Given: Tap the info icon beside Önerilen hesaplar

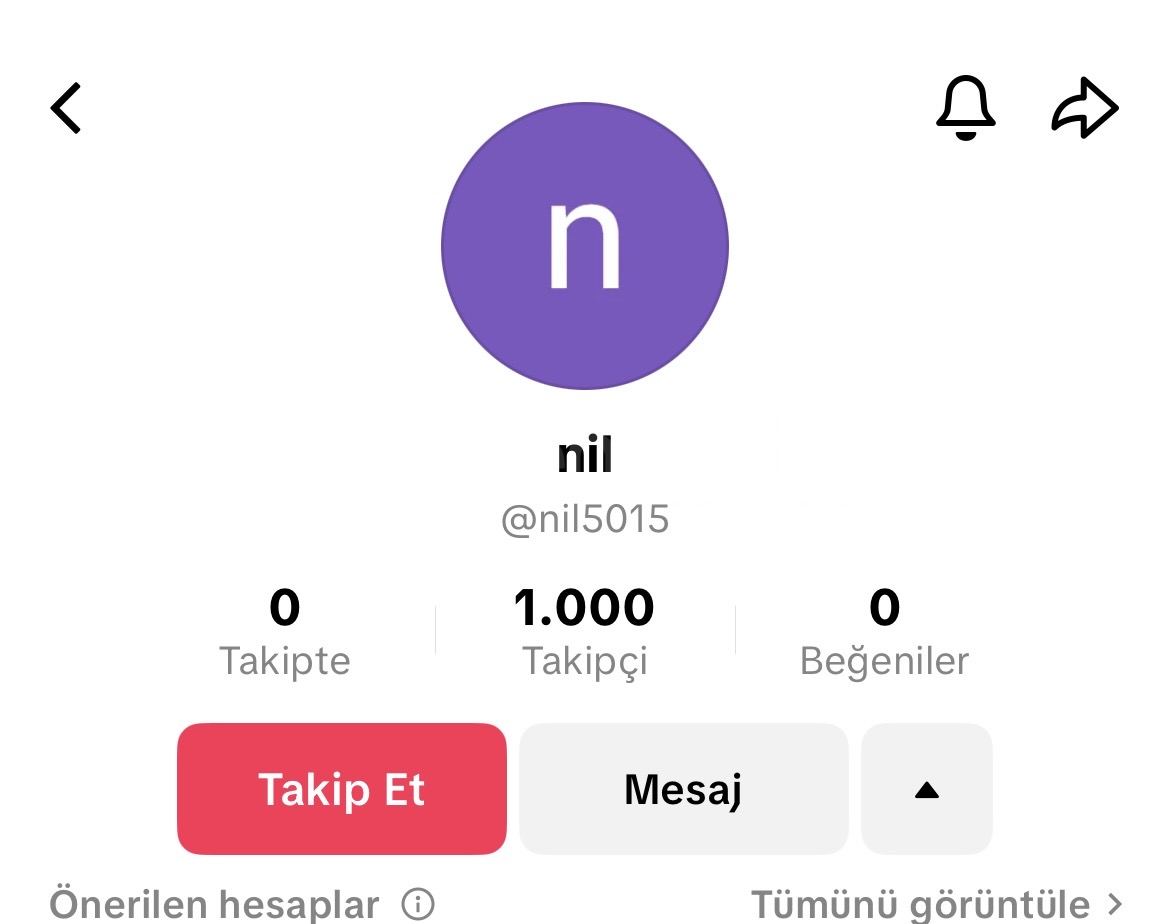Looking at the screenshot, I should (x=418, y=905).
